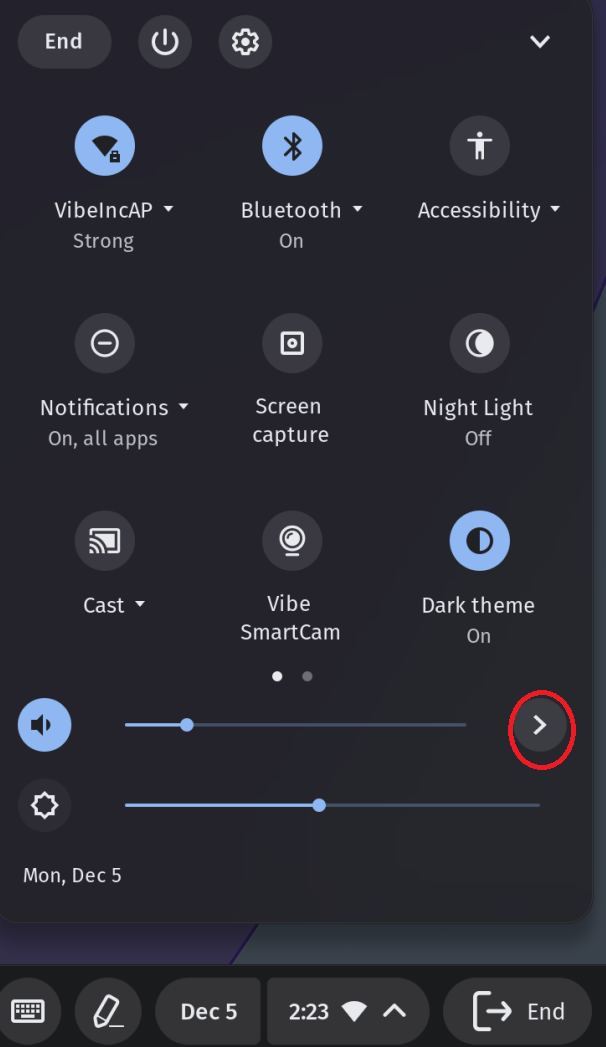
Task: Select the Vibe SmartCam tile
Action: pos(292,541)
